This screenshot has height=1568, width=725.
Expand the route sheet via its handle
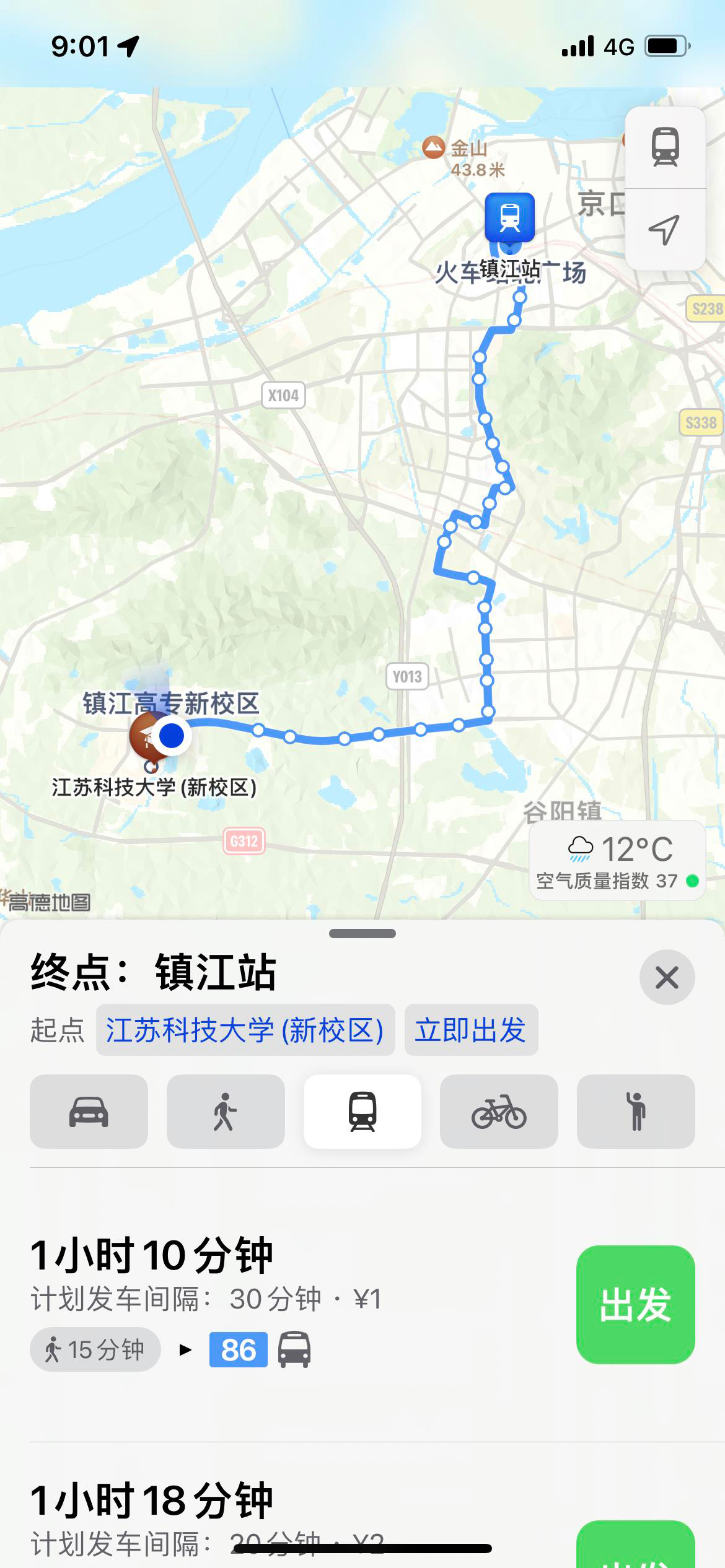(362, 934)
